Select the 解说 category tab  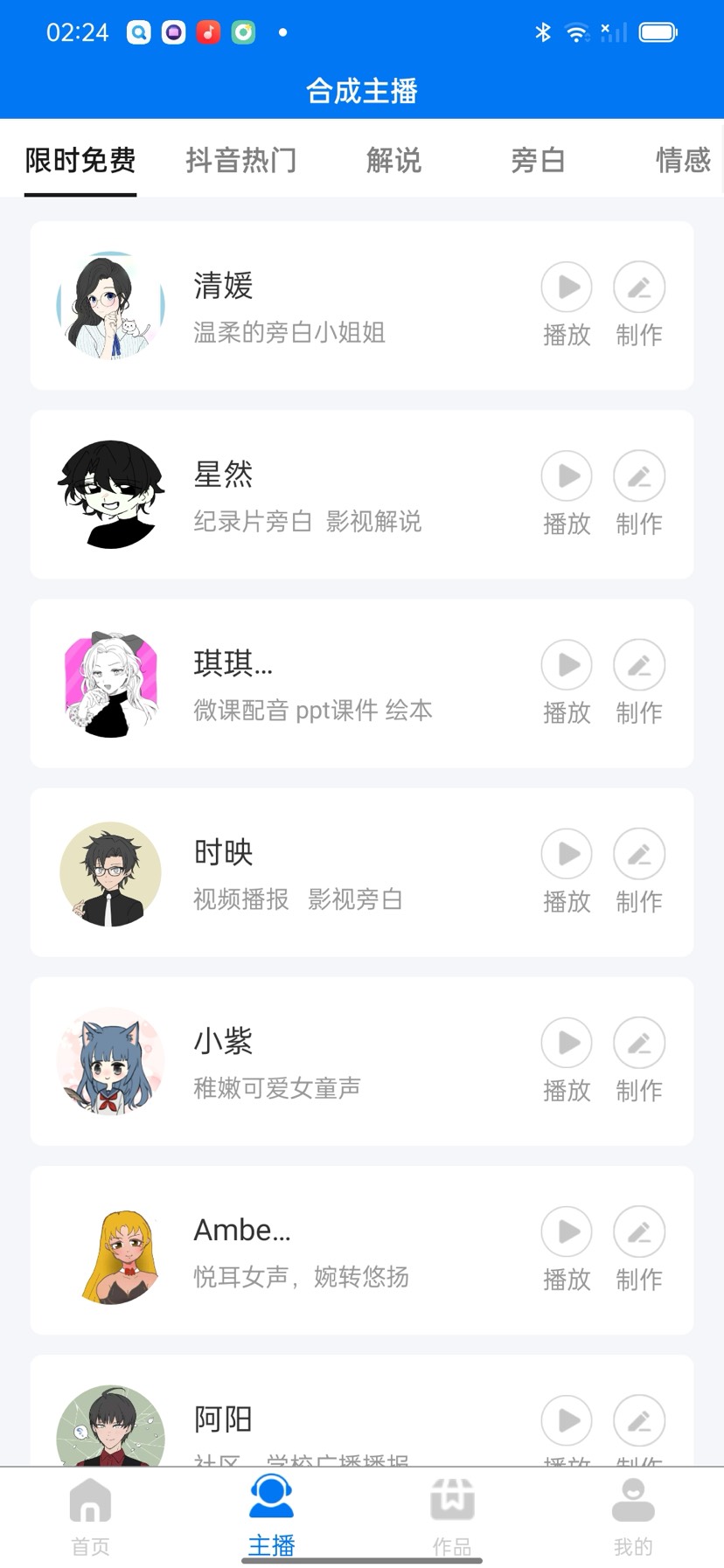[x=393, y=160]
